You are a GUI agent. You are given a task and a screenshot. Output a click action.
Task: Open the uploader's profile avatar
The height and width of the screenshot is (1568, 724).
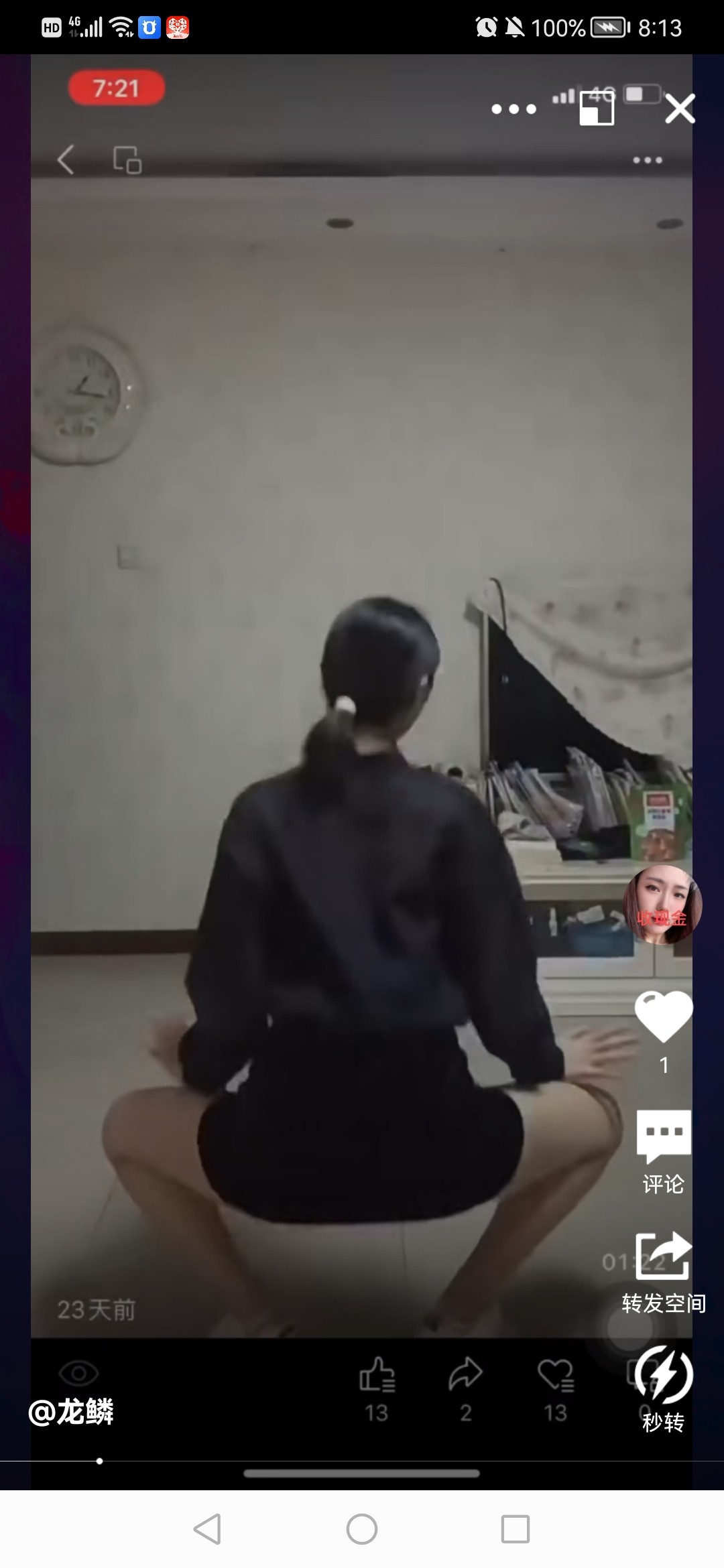tap(662, 905)
